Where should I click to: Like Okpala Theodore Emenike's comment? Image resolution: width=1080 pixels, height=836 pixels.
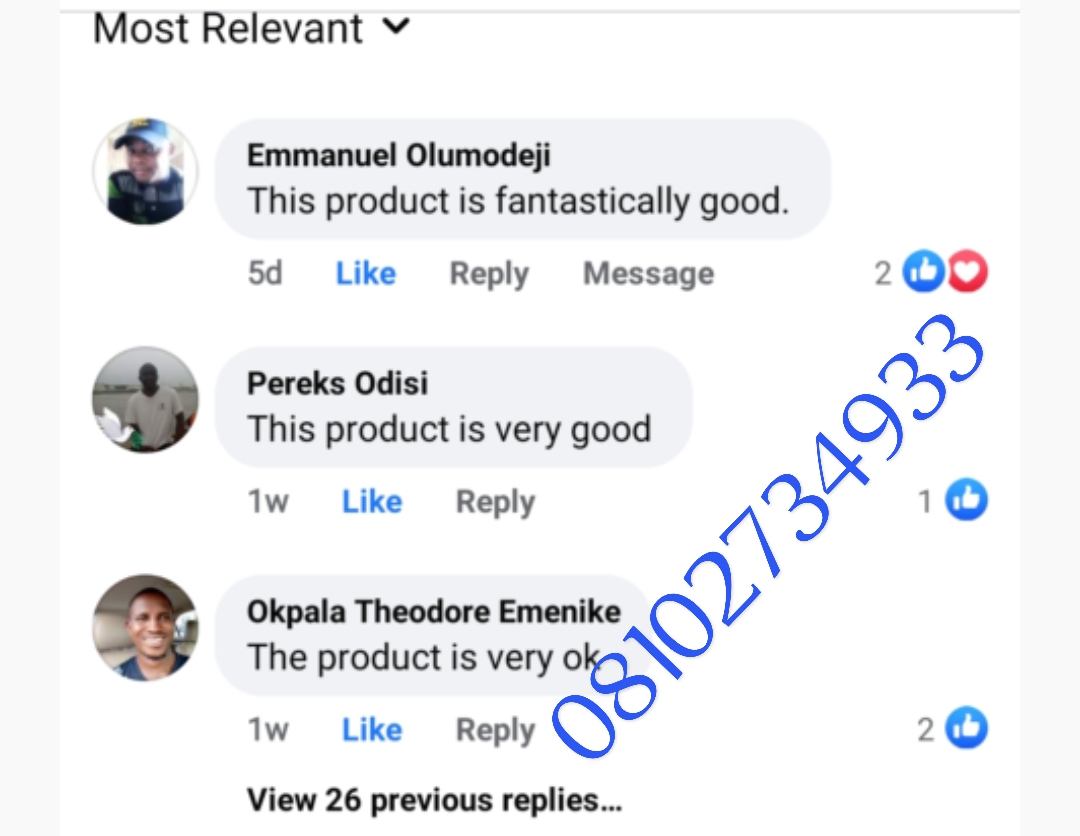point(371,729)
